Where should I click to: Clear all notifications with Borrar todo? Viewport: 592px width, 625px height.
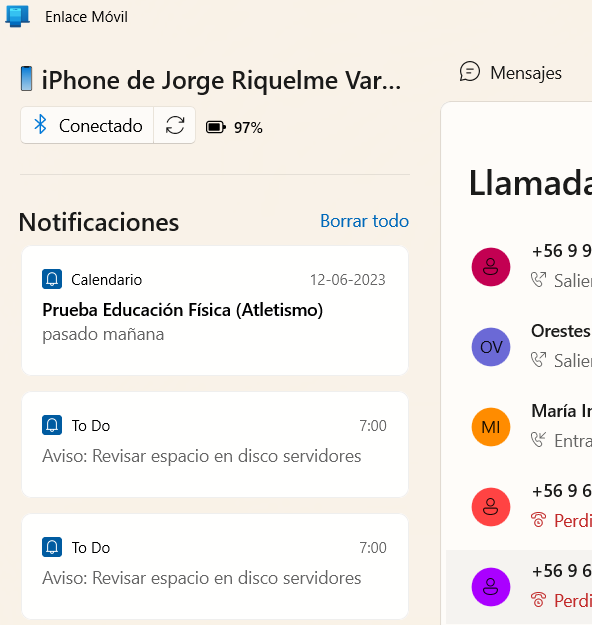tap(364, 221)
